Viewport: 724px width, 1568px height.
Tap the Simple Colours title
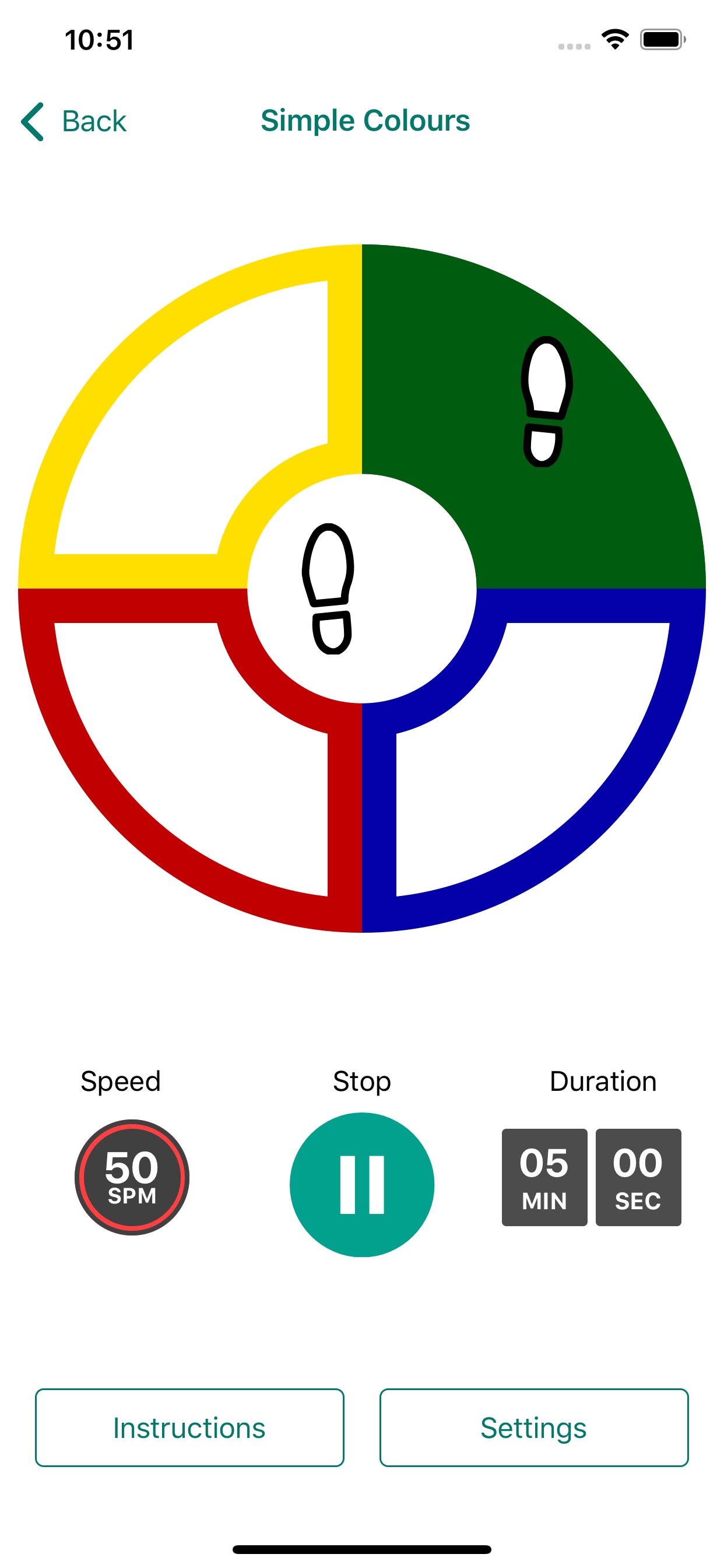[x=365, y=120]
